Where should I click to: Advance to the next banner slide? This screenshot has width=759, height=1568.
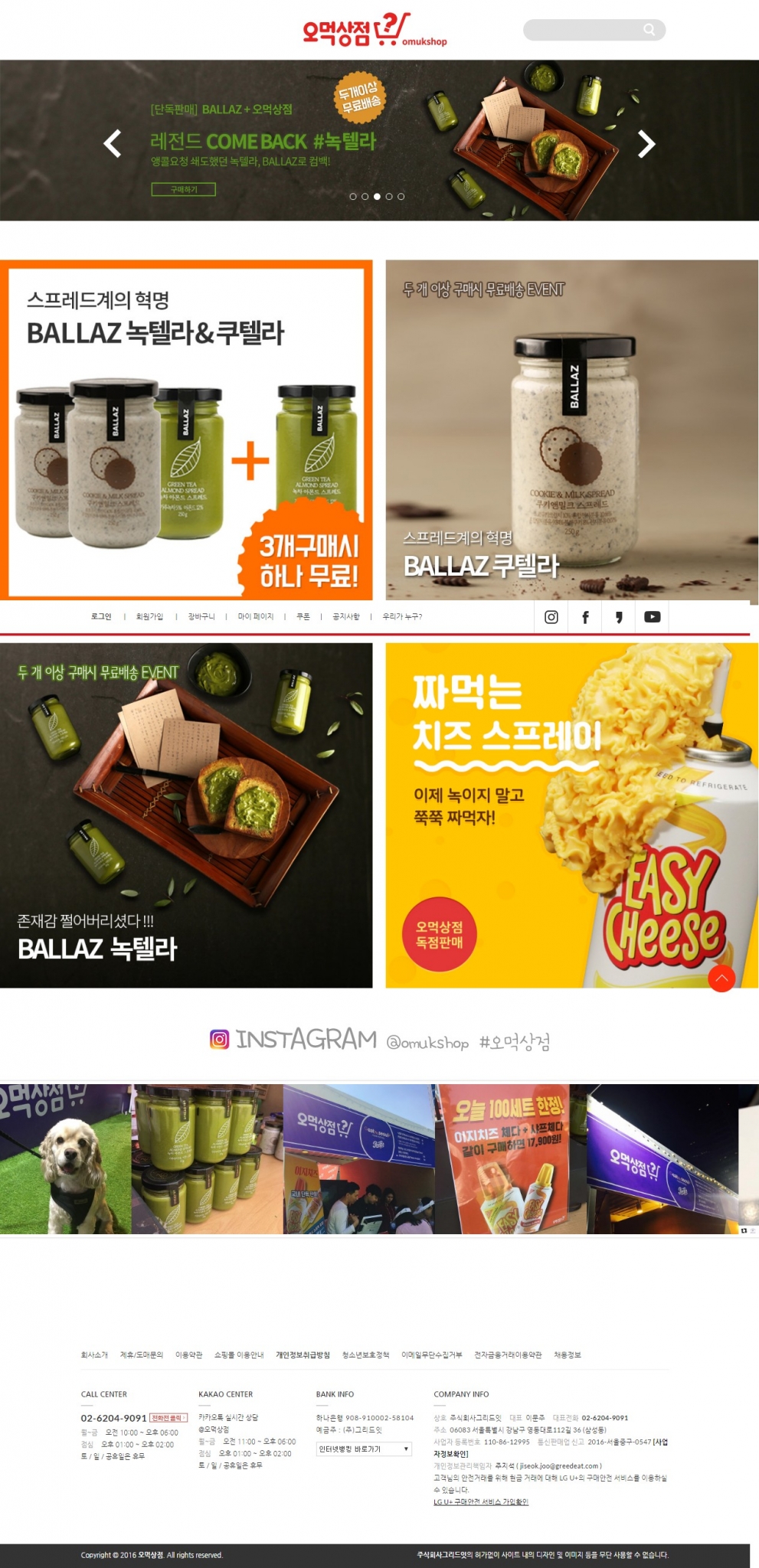click(x=646, y=143)
